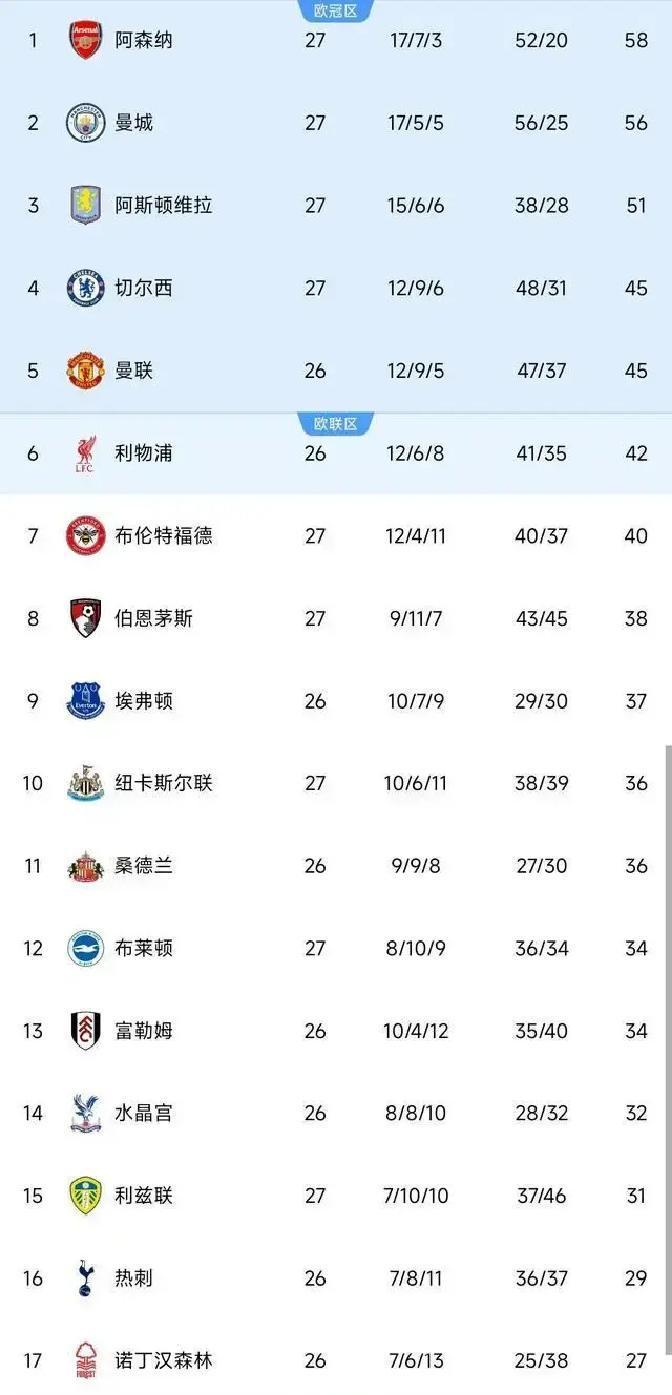Screen dimensions: 672x1395
Task: Select the 布莱顿 row
Action: click(143, 948)
